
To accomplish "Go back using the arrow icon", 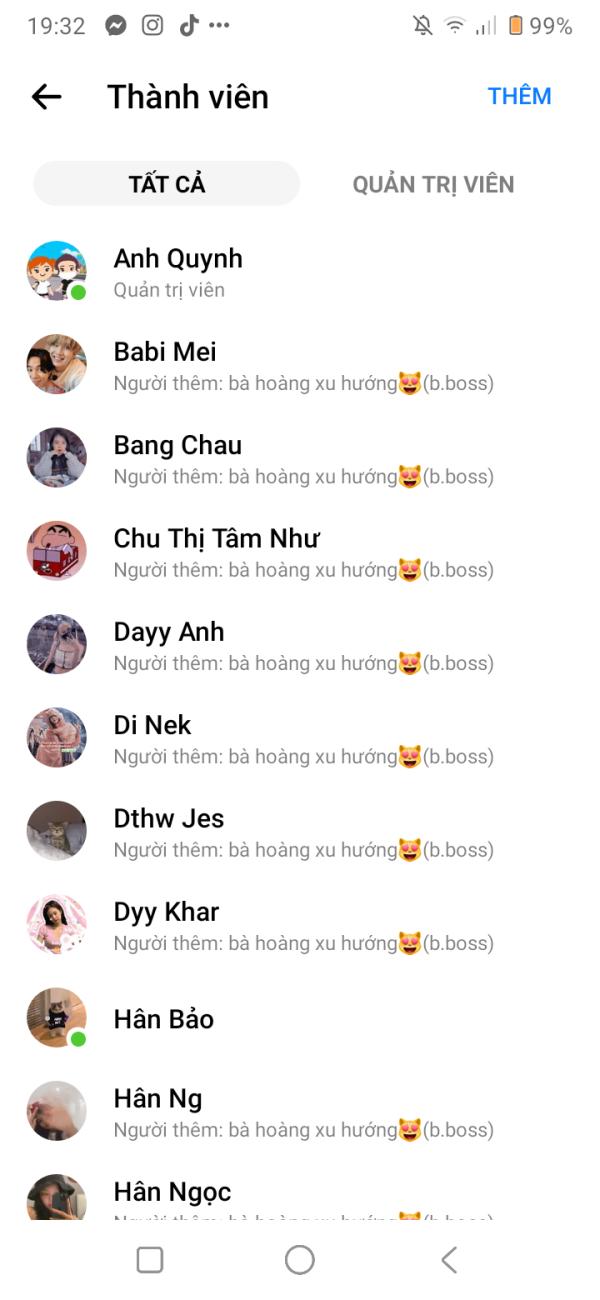I will [46, 97].
